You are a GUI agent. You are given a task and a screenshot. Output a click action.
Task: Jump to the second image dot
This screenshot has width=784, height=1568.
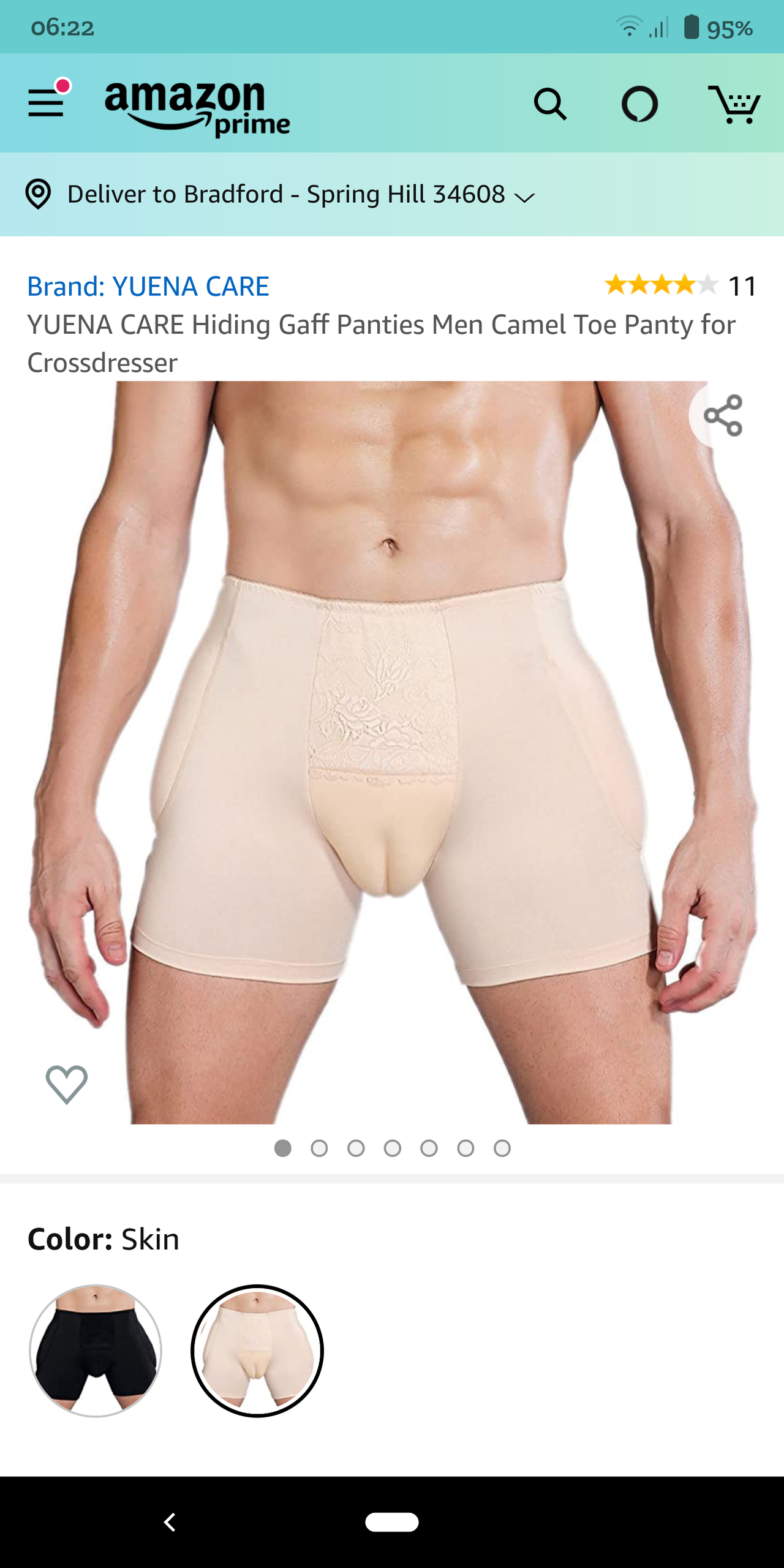(319, 1148)
